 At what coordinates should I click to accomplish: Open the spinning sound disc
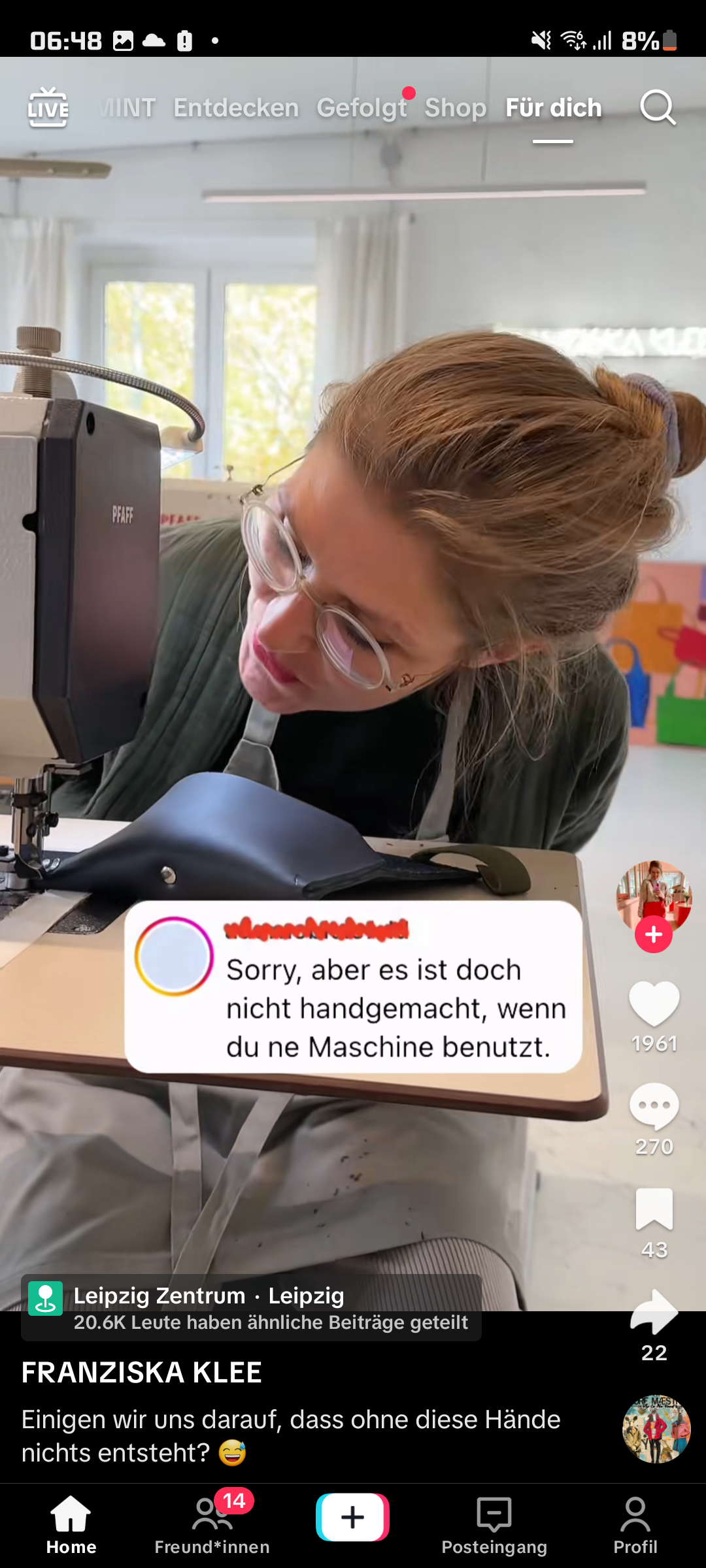(x=656, y=1429)
